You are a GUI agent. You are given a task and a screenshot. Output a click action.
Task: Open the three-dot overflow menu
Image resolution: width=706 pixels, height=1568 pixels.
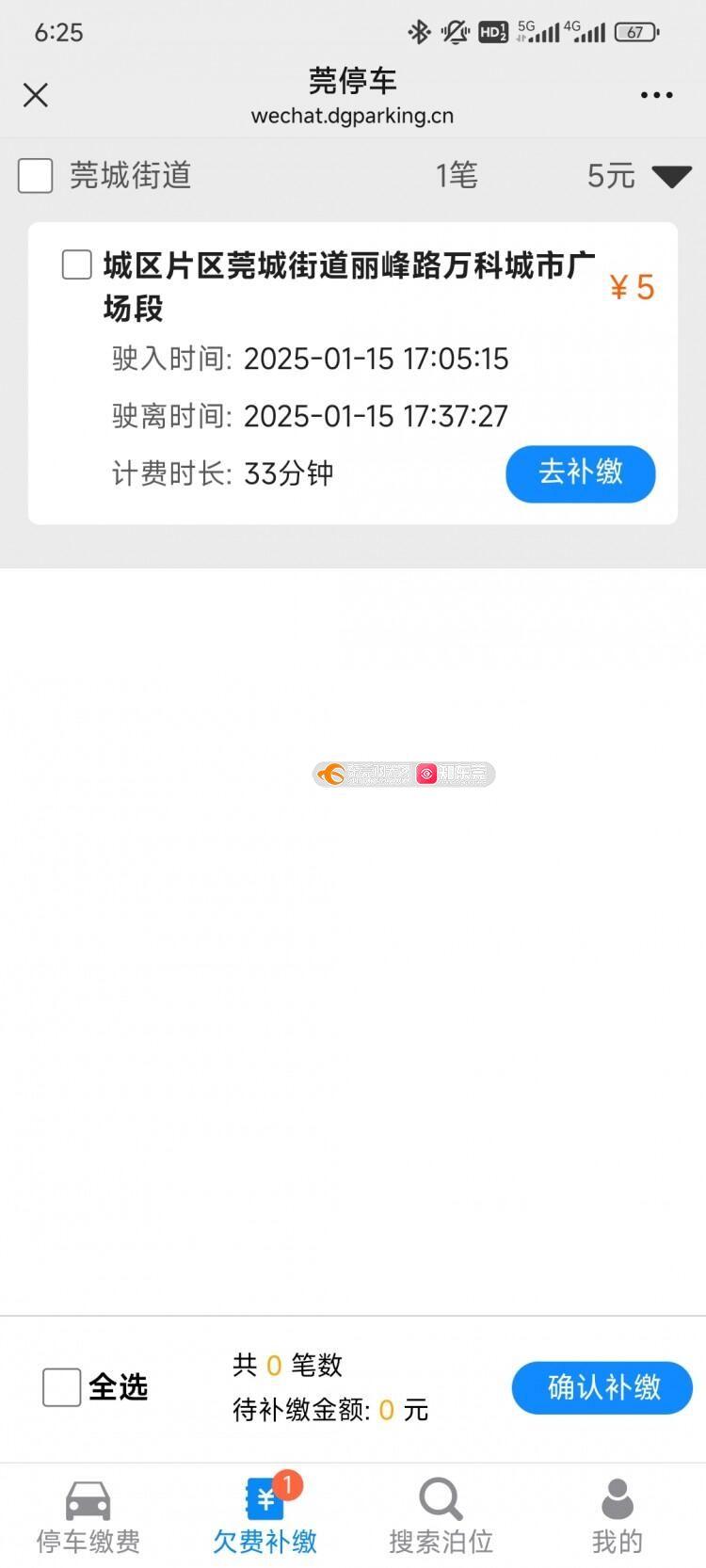click(x=656, y=95)
